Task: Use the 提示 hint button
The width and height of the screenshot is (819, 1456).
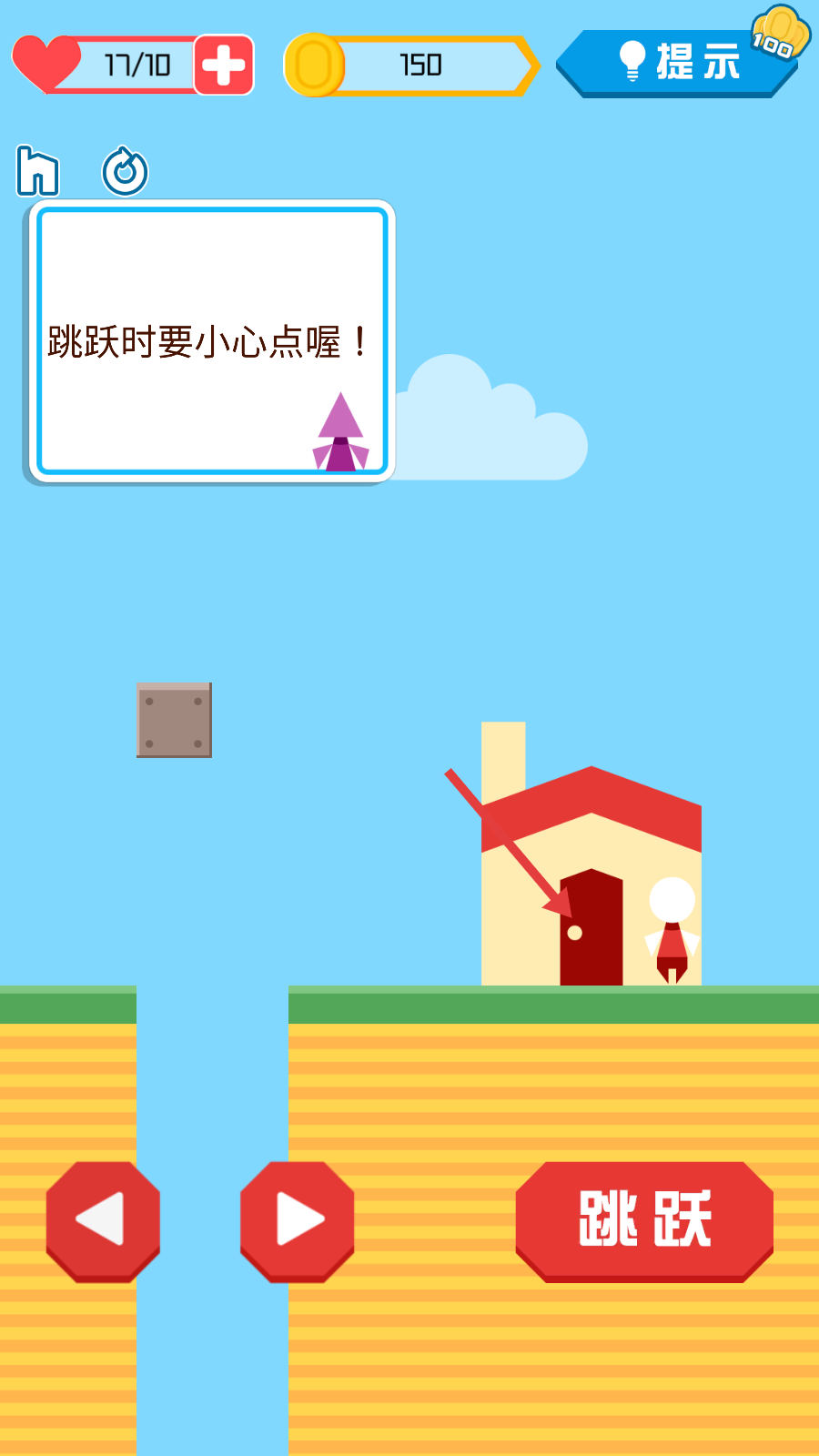Action: (x=678, y=63)
